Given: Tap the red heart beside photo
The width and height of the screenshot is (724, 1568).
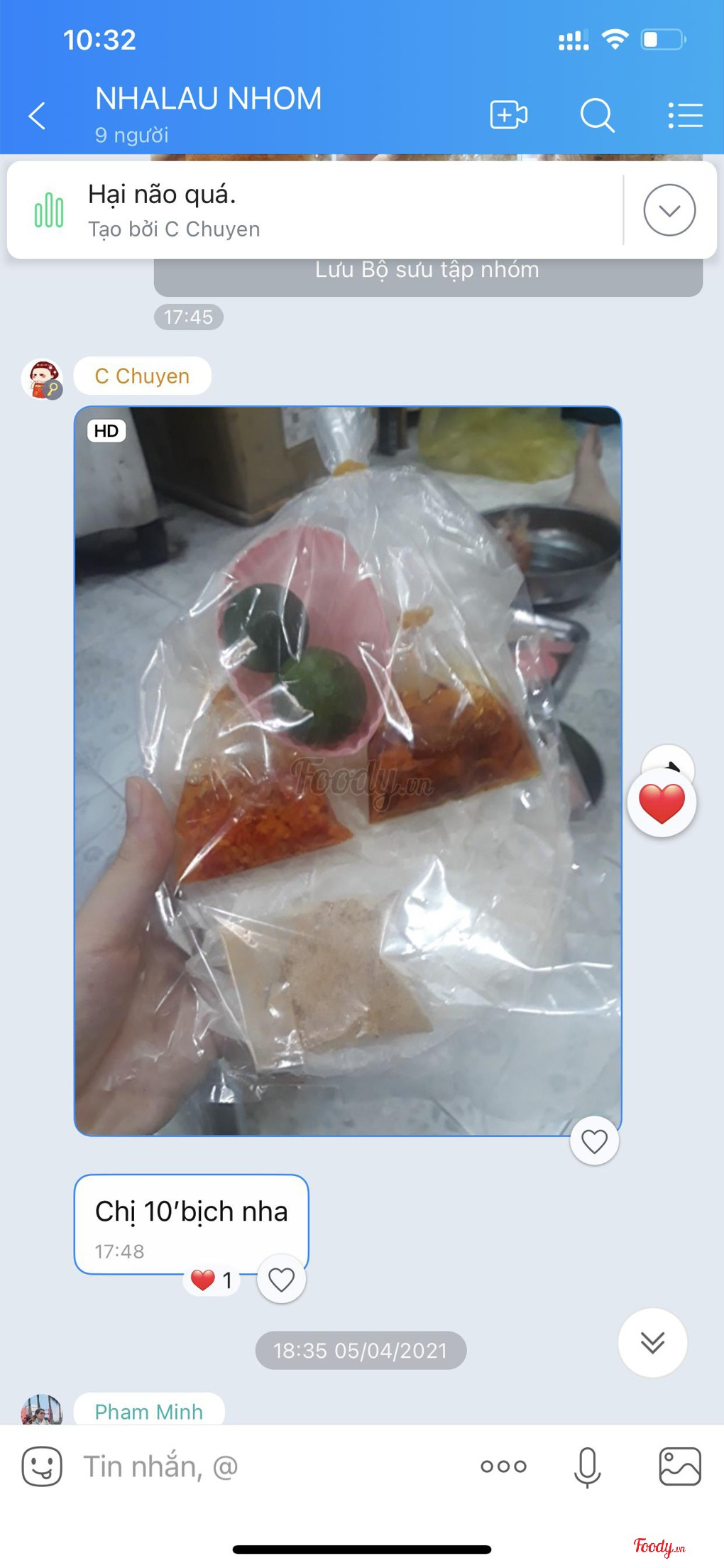Looking at the screenshot, I should (662, 804).
